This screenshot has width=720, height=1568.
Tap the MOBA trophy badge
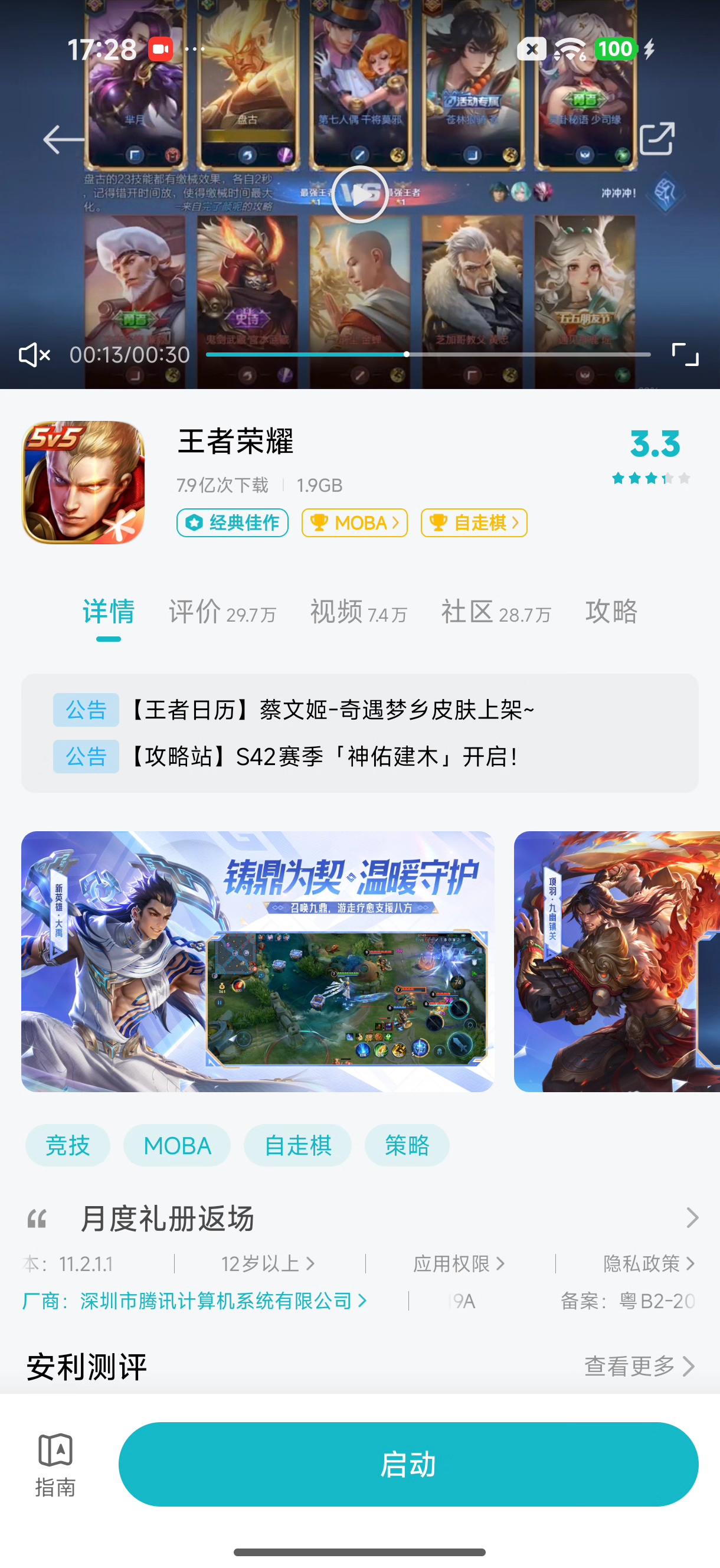point(354,522)
